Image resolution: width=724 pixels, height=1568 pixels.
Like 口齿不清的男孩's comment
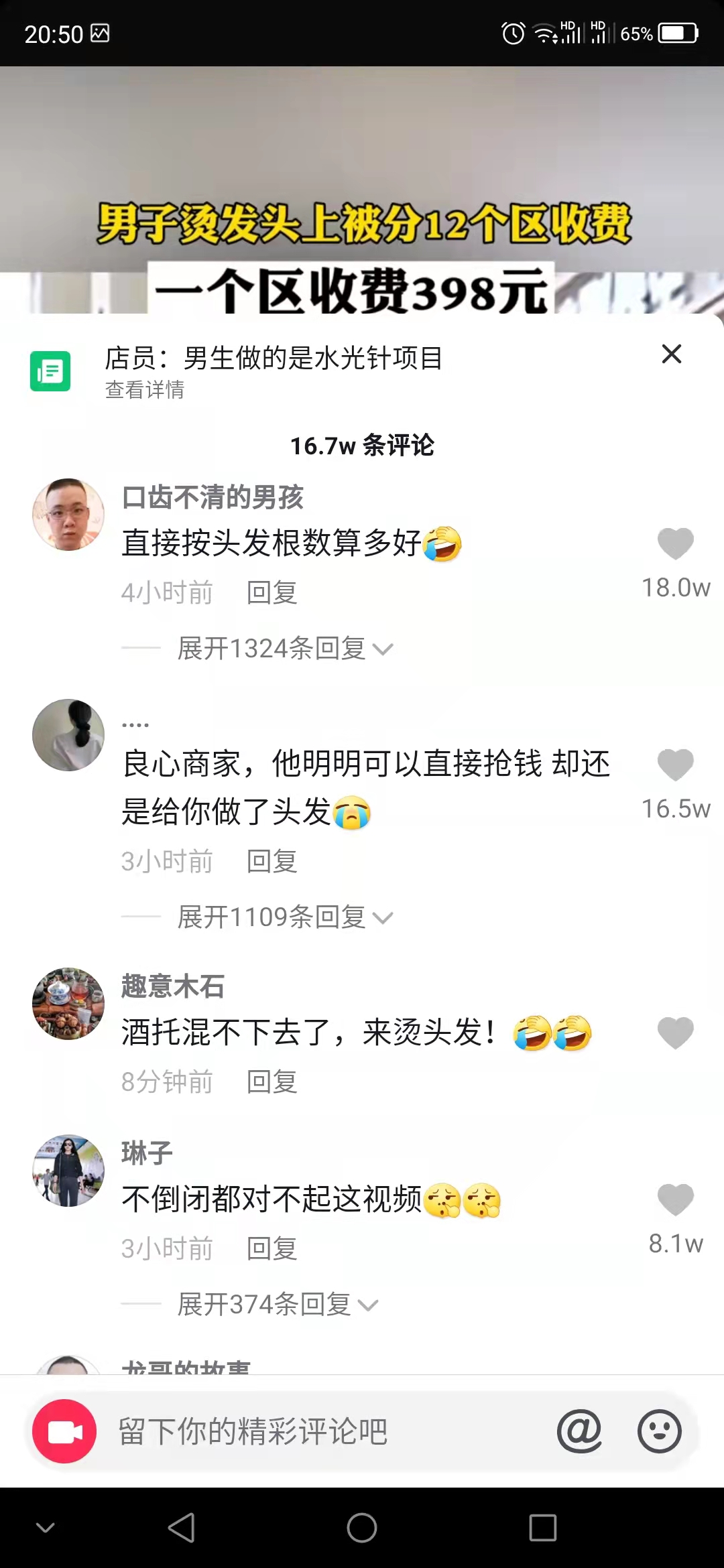click(675, 543)
